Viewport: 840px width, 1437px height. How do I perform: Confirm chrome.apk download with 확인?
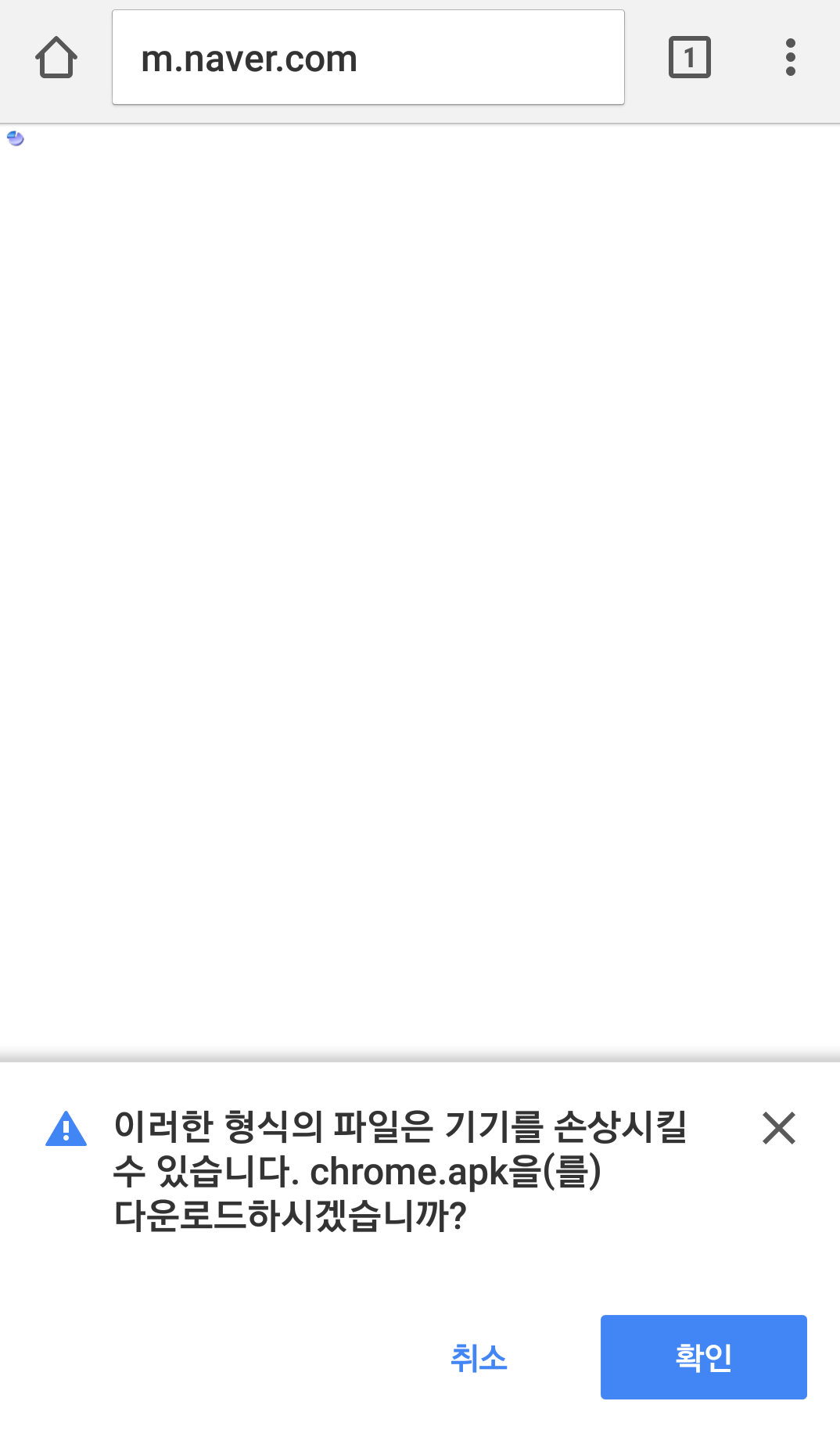tap(703, 1357)
